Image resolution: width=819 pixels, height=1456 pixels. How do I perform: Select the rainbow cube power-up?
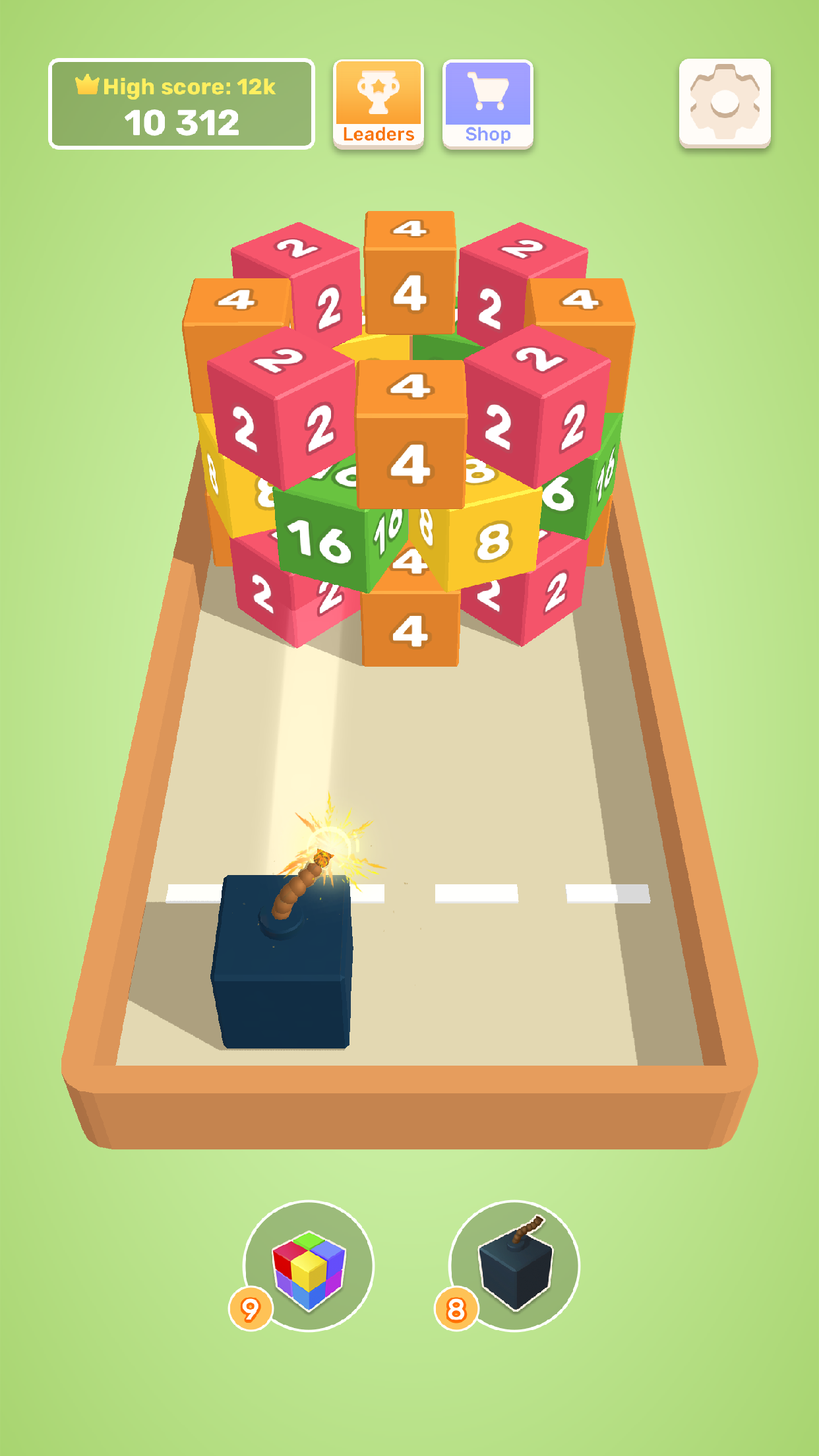(309, 1265)
